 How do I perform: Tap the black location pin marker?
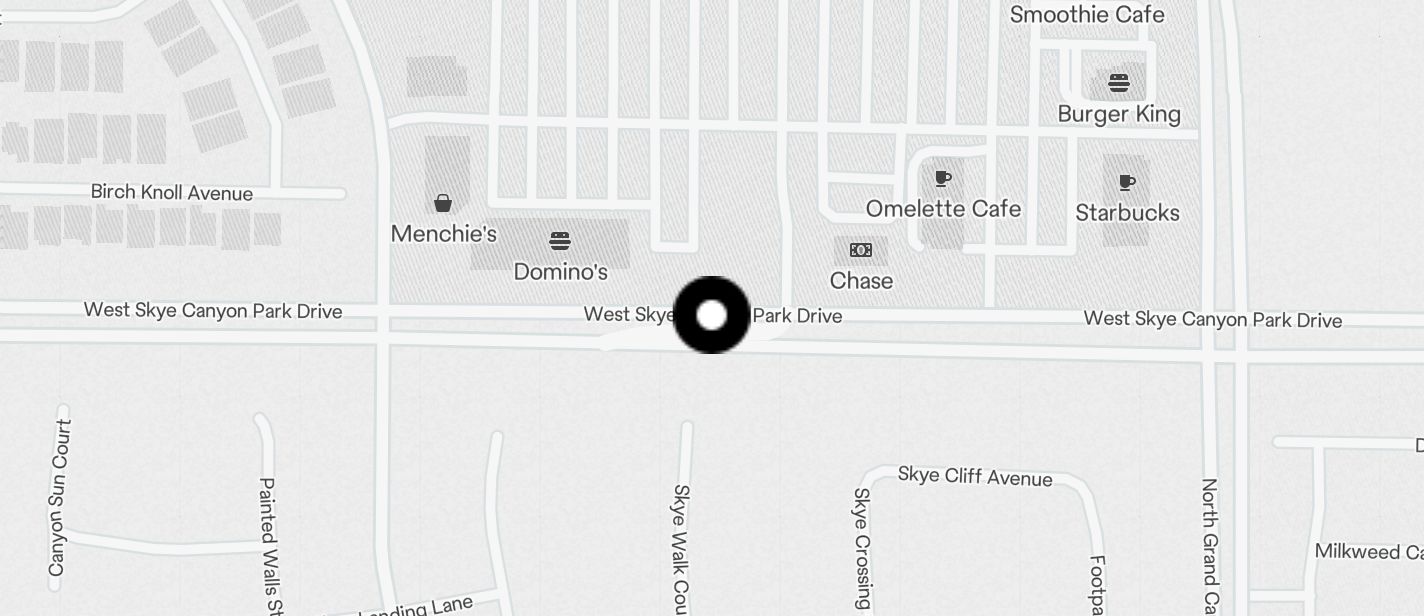(711, 315)
